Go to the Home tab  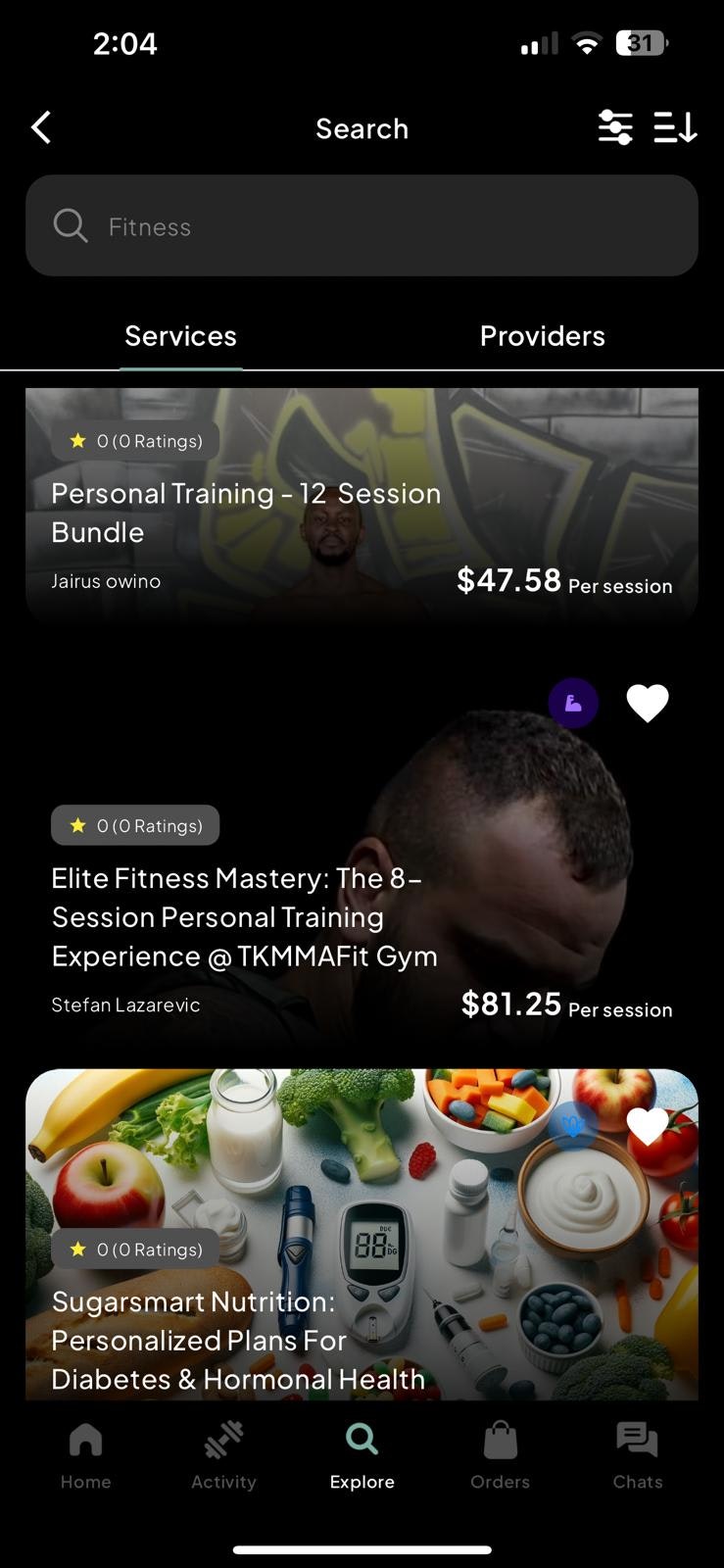point(86,1456)
